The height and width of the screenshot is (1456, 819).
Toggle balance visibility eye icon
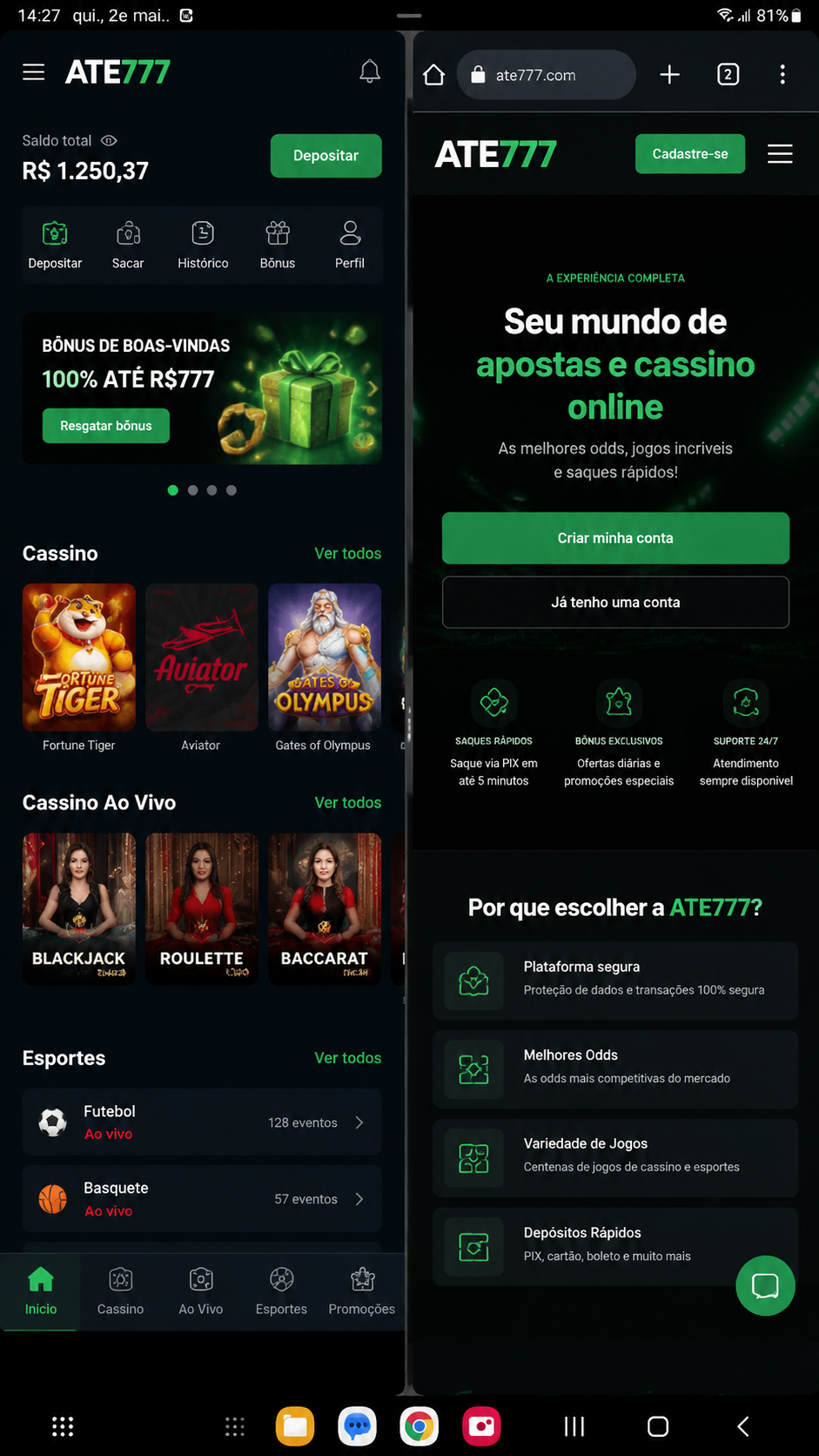pyautogui.click(x=109, y=140)
